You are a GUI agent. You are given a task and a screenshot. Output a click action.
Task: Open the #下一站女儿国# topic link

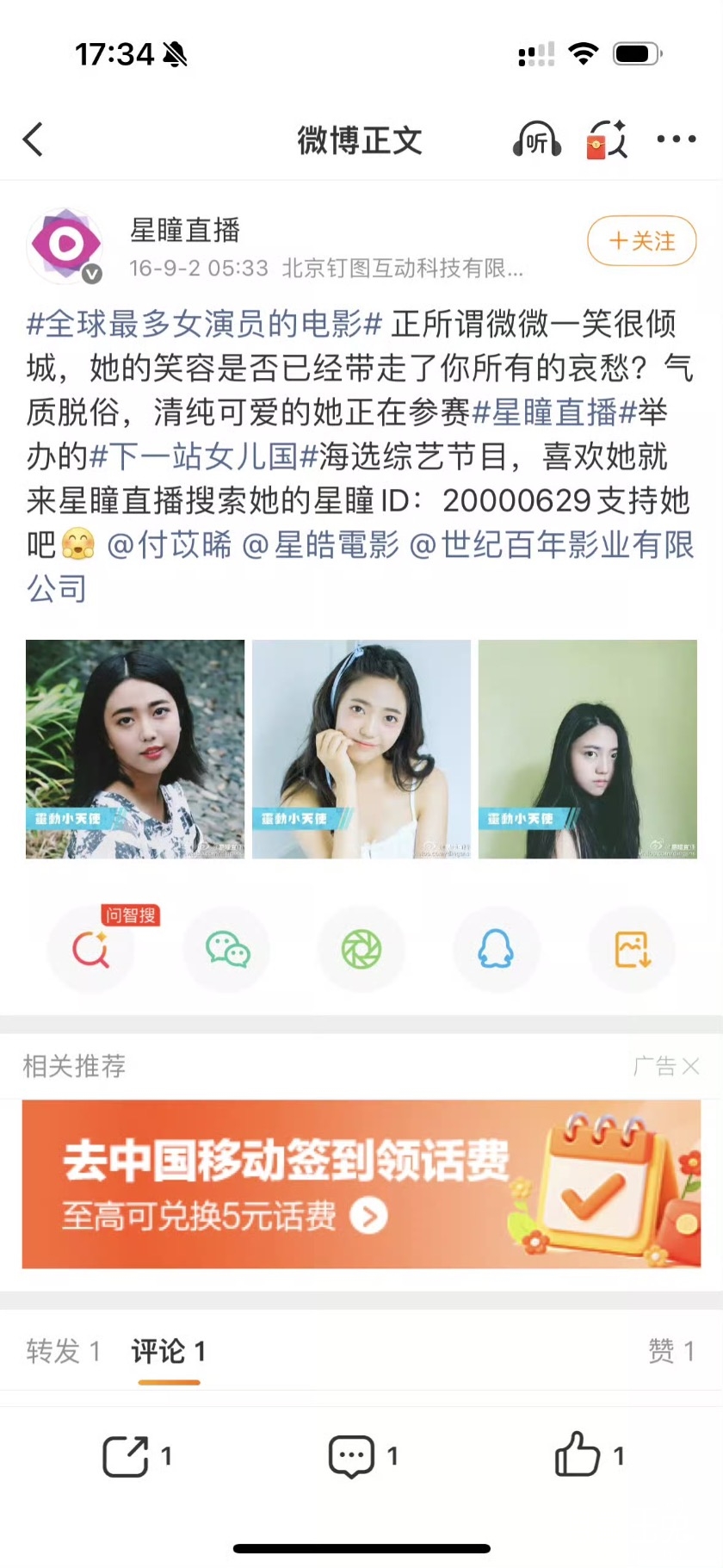[204, 456]
